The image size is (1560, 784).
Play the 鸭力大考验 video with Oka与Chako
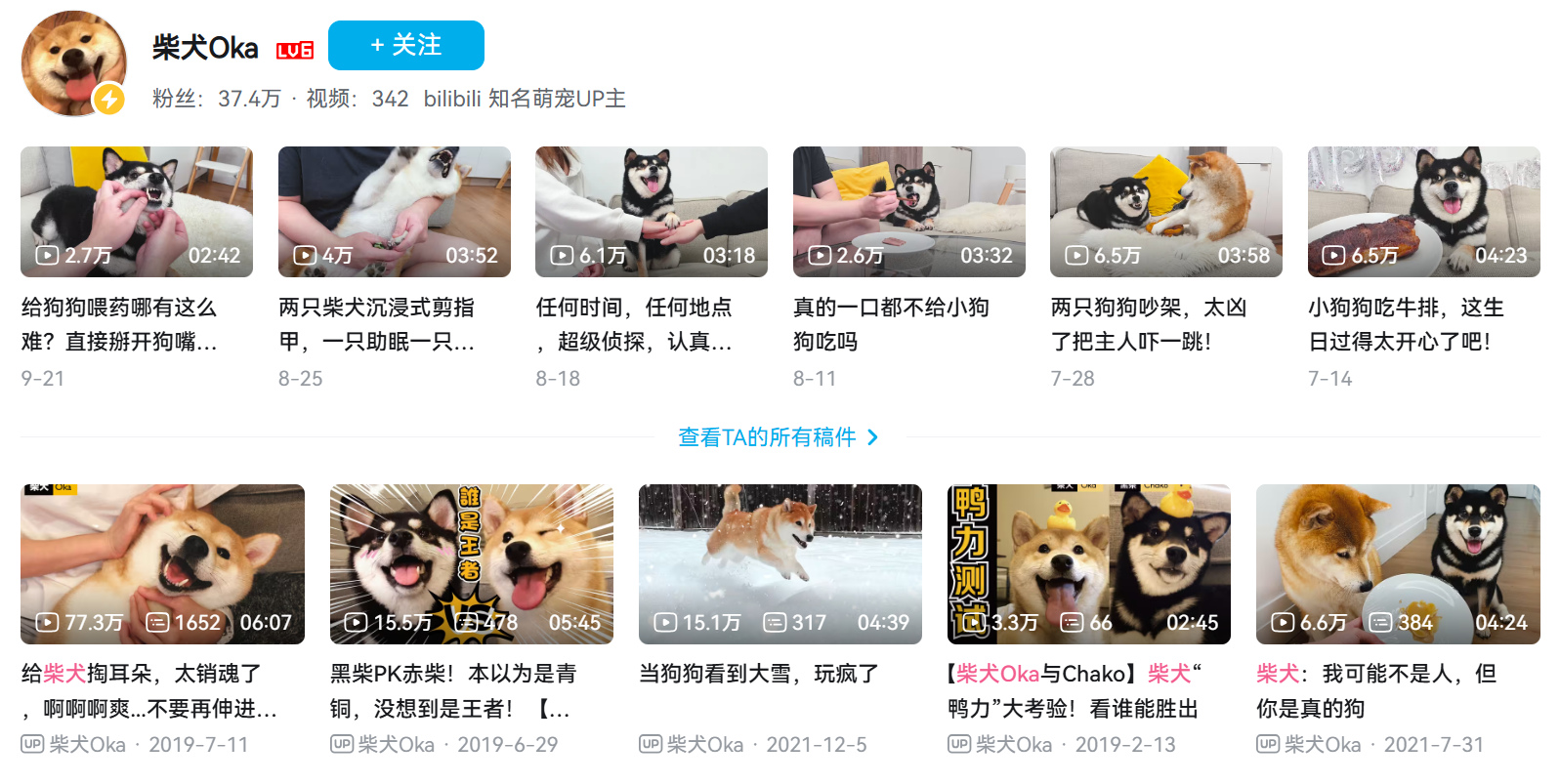click(x=1088, y=564)
